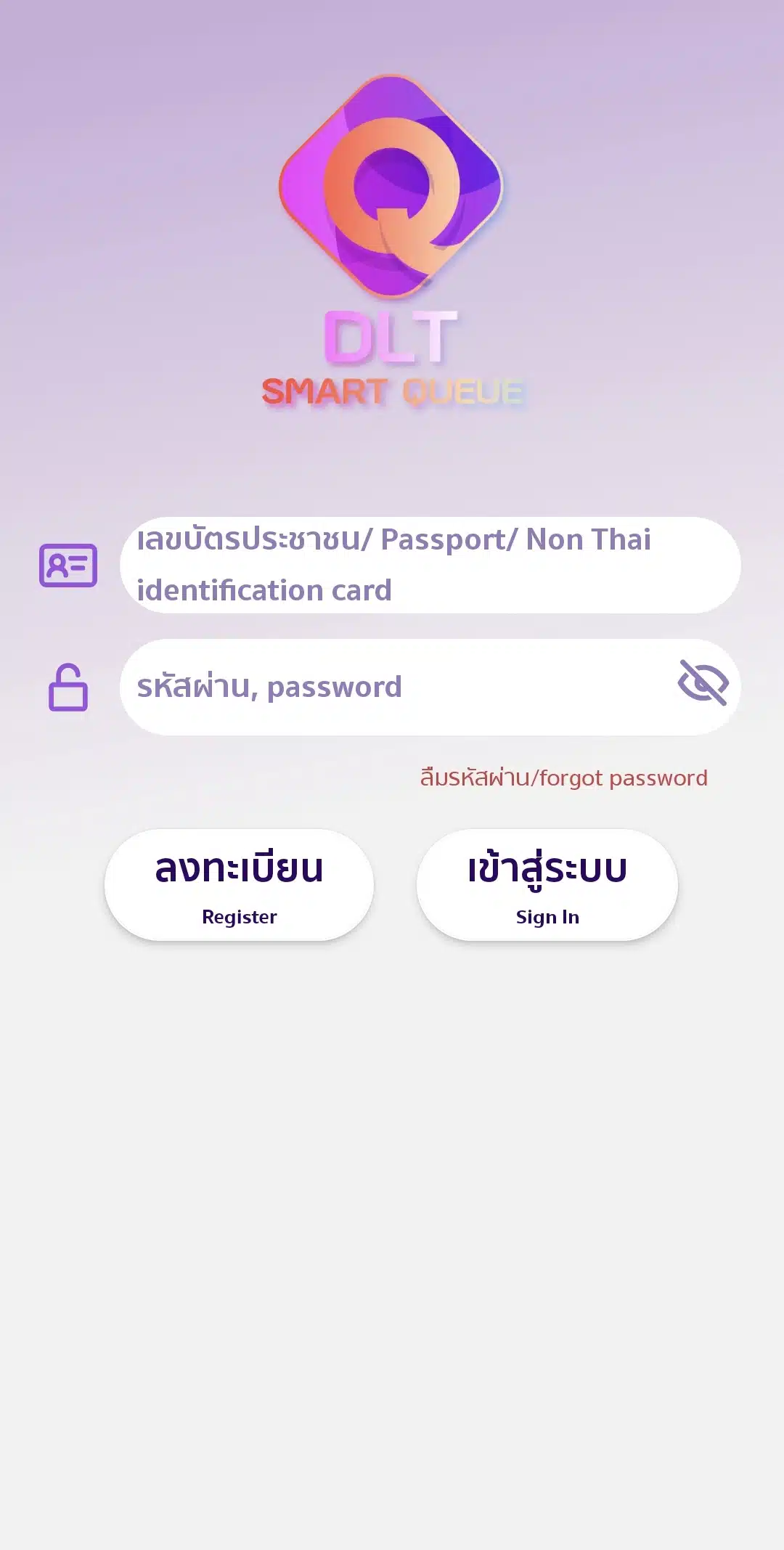Click the ID card icon beside identification field

click(x=68, y=565)
